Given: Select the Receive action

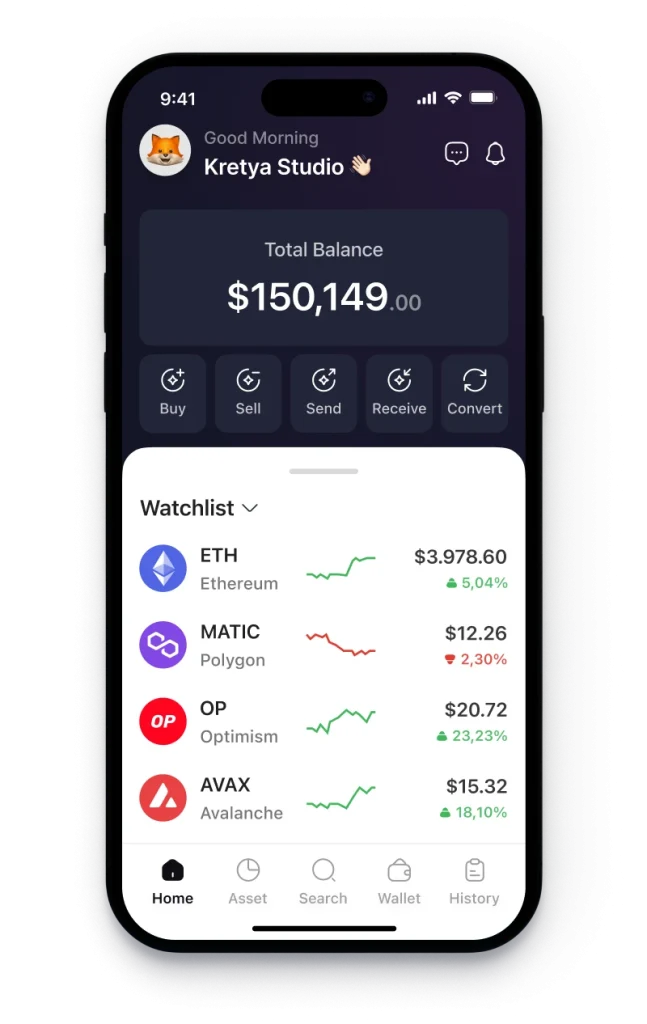Looking at the screenshot, I should coord(399,392).
